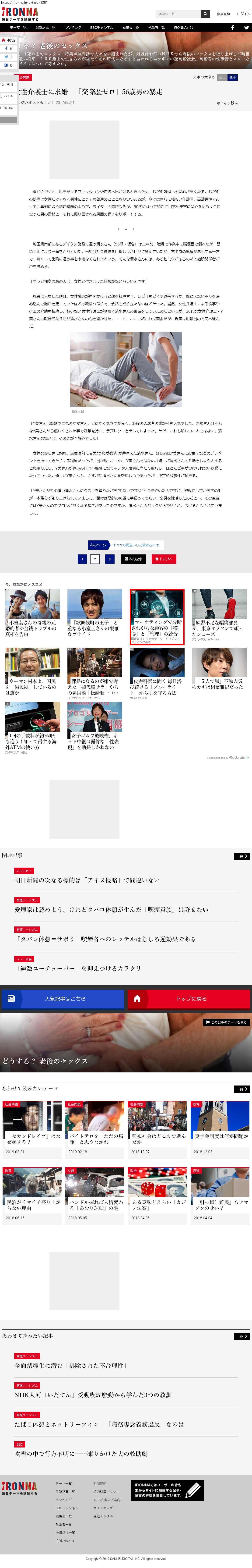Go to page 2 of the article
The image size is (252, 1568).
pos(95,559)
